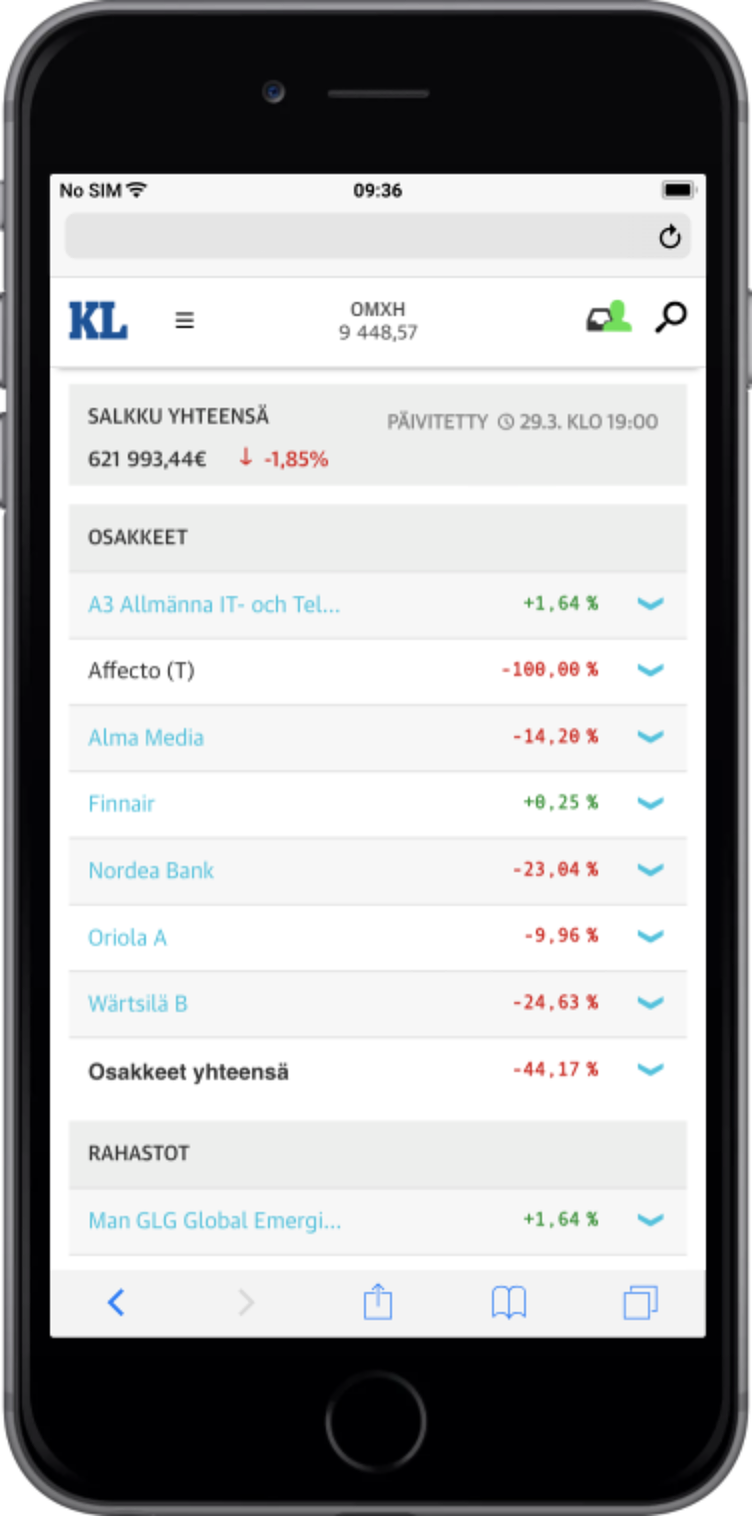Expand Osakkeet yhteensä totals
This screenshot has width=752, height=1516.
651,1070
